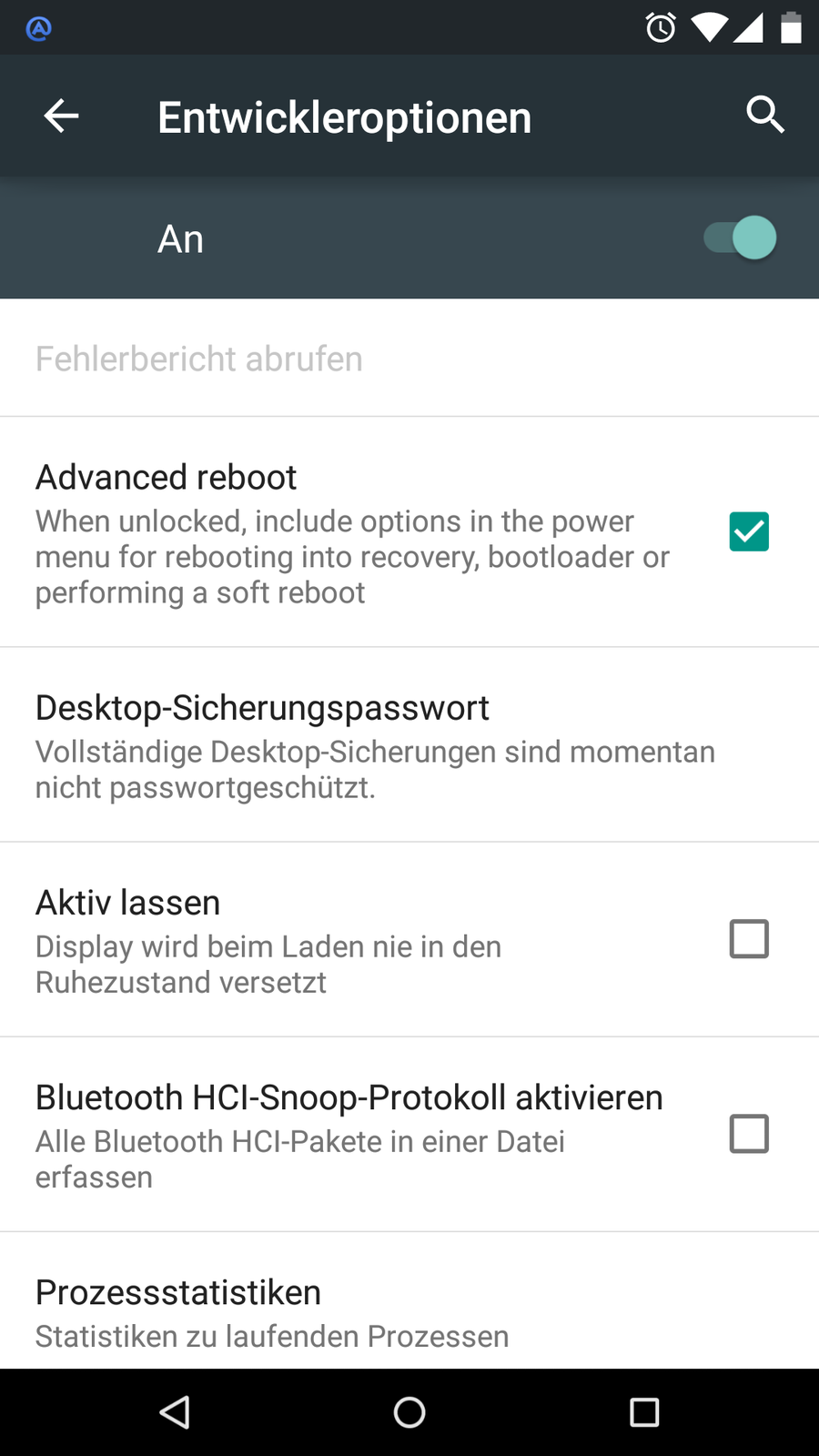Open Desktop-Sicherungspasswort setting
The height and width of the screenshot is (1456, 819).
click(375, 745)
